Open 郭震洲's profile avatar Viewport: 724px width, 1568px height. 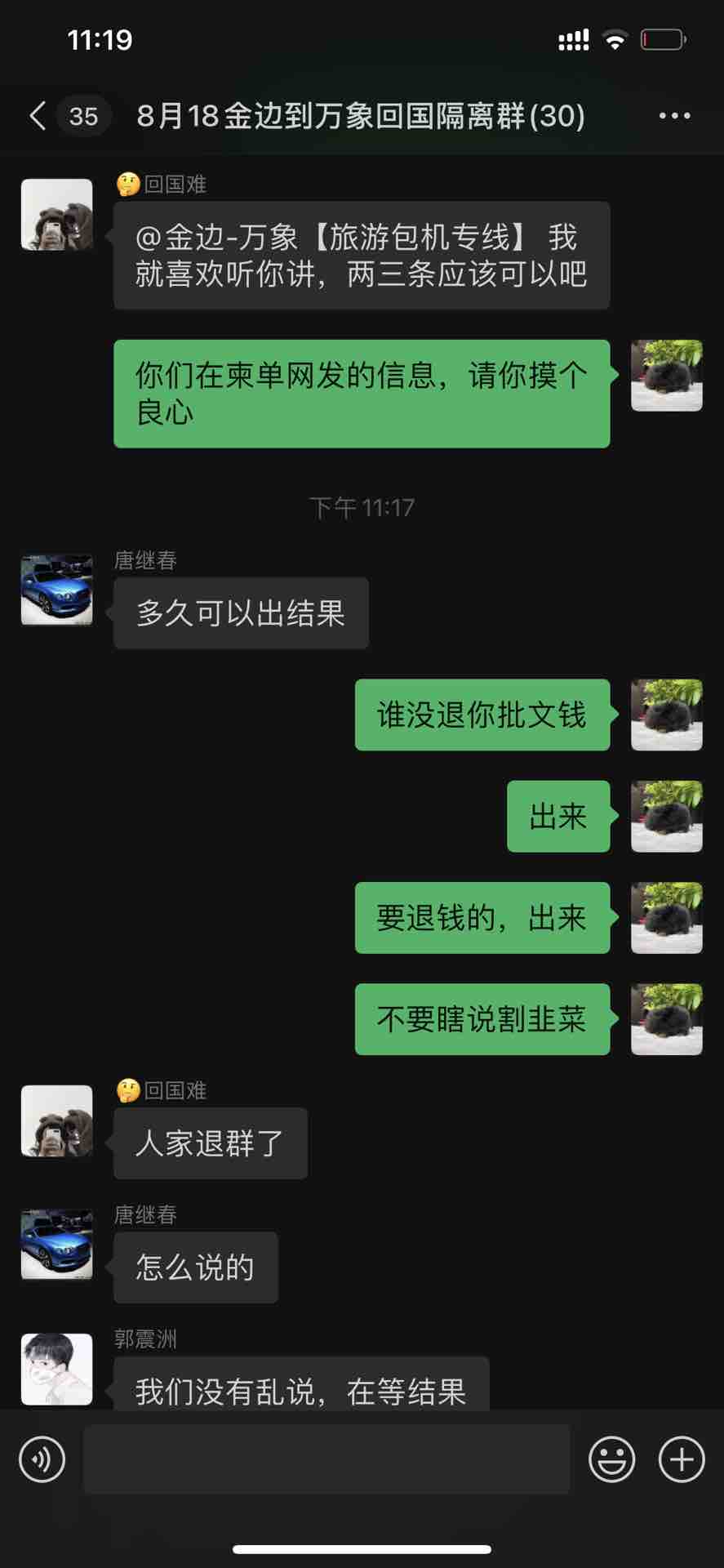[x=56, y=1369]
